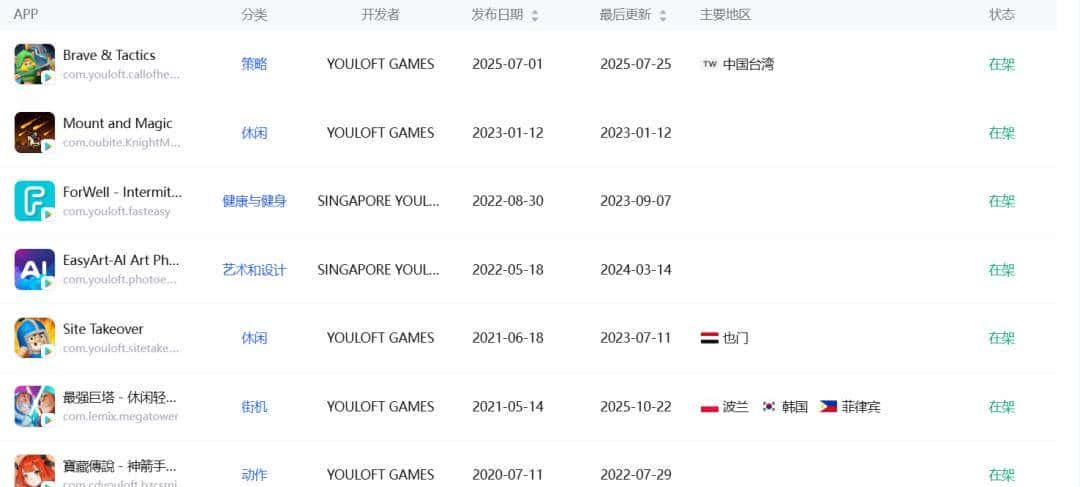Select the 街机 category link

254,407
